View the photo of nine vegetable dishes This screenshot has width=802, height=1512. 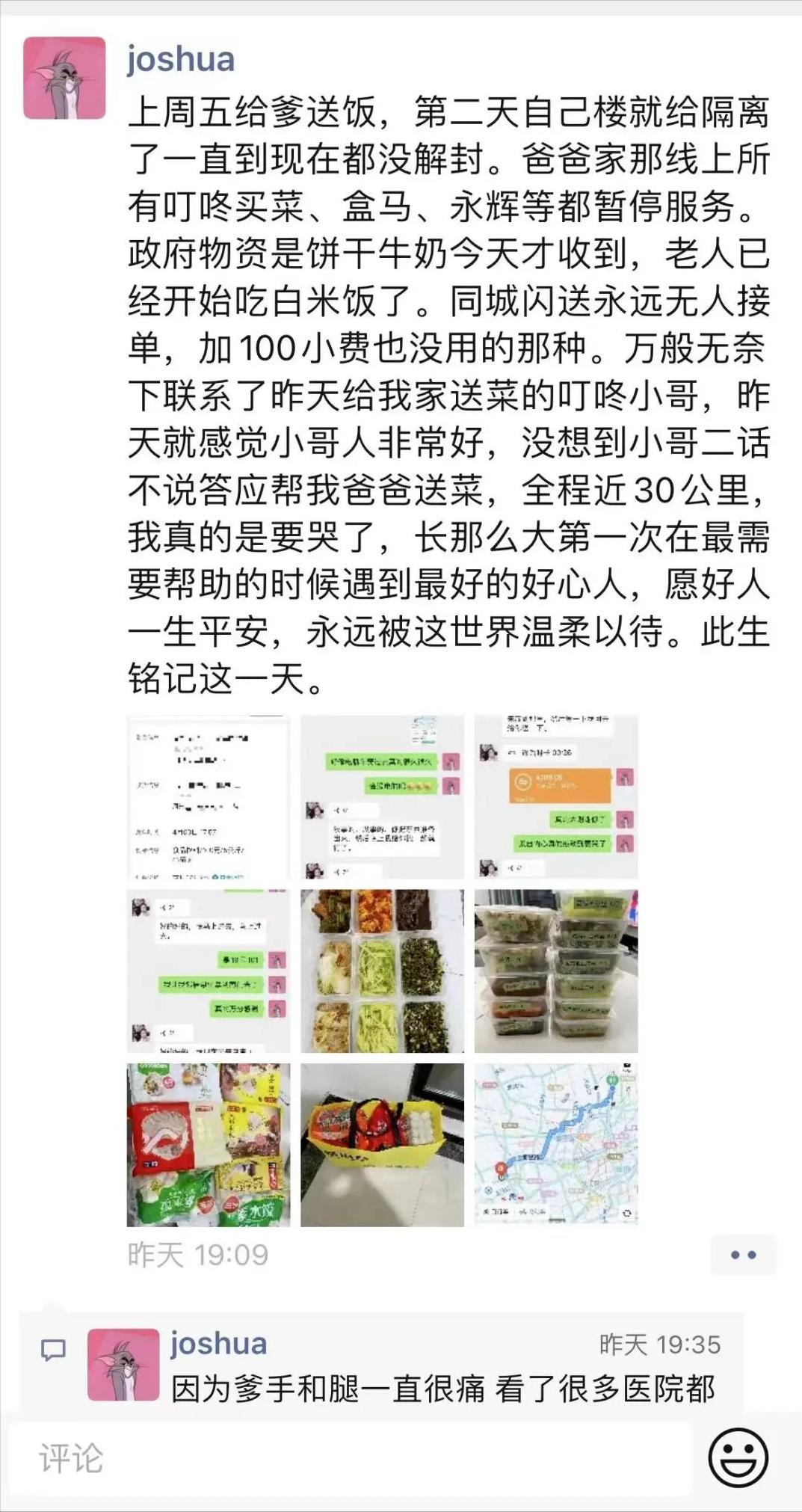(382, 971)
